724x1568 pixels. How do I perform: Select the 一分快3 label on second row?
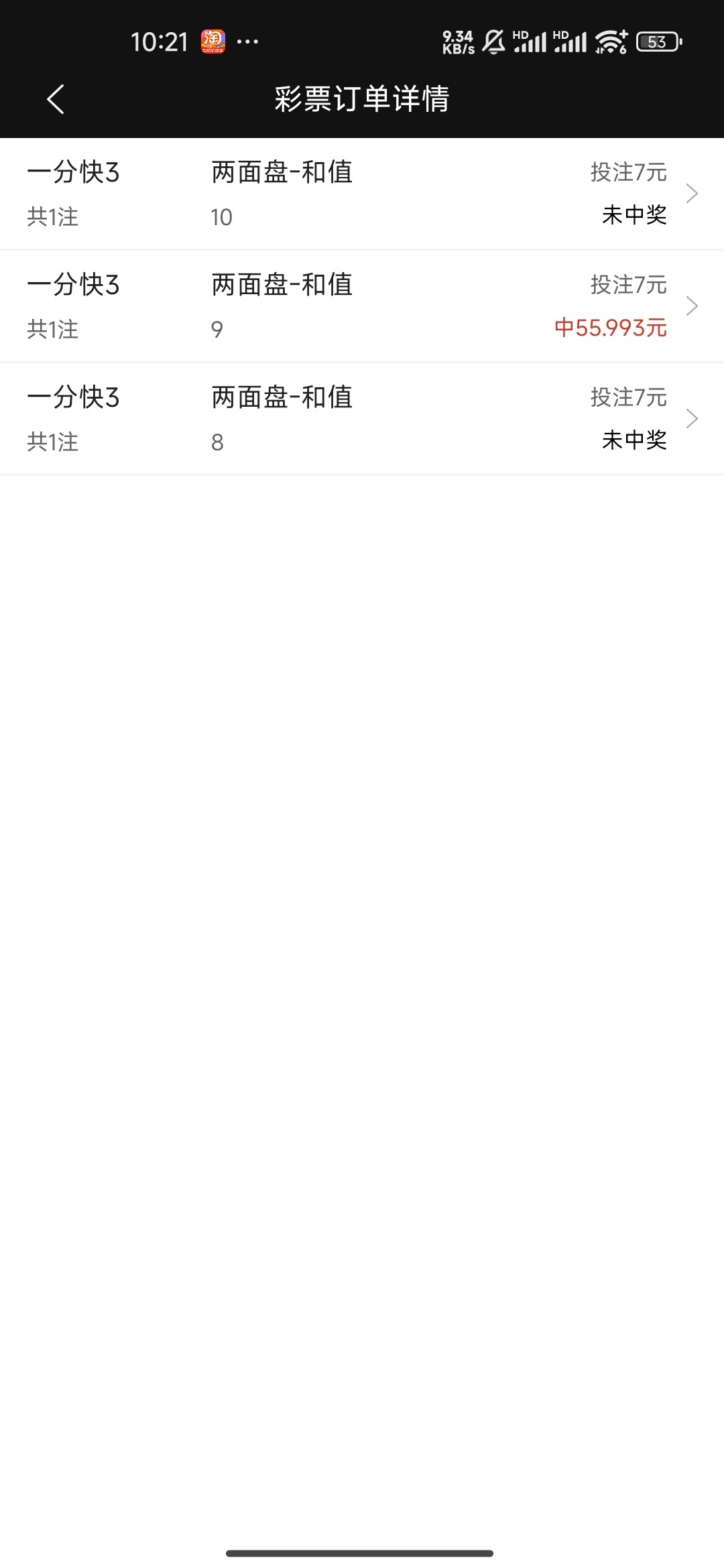(74, 285)
